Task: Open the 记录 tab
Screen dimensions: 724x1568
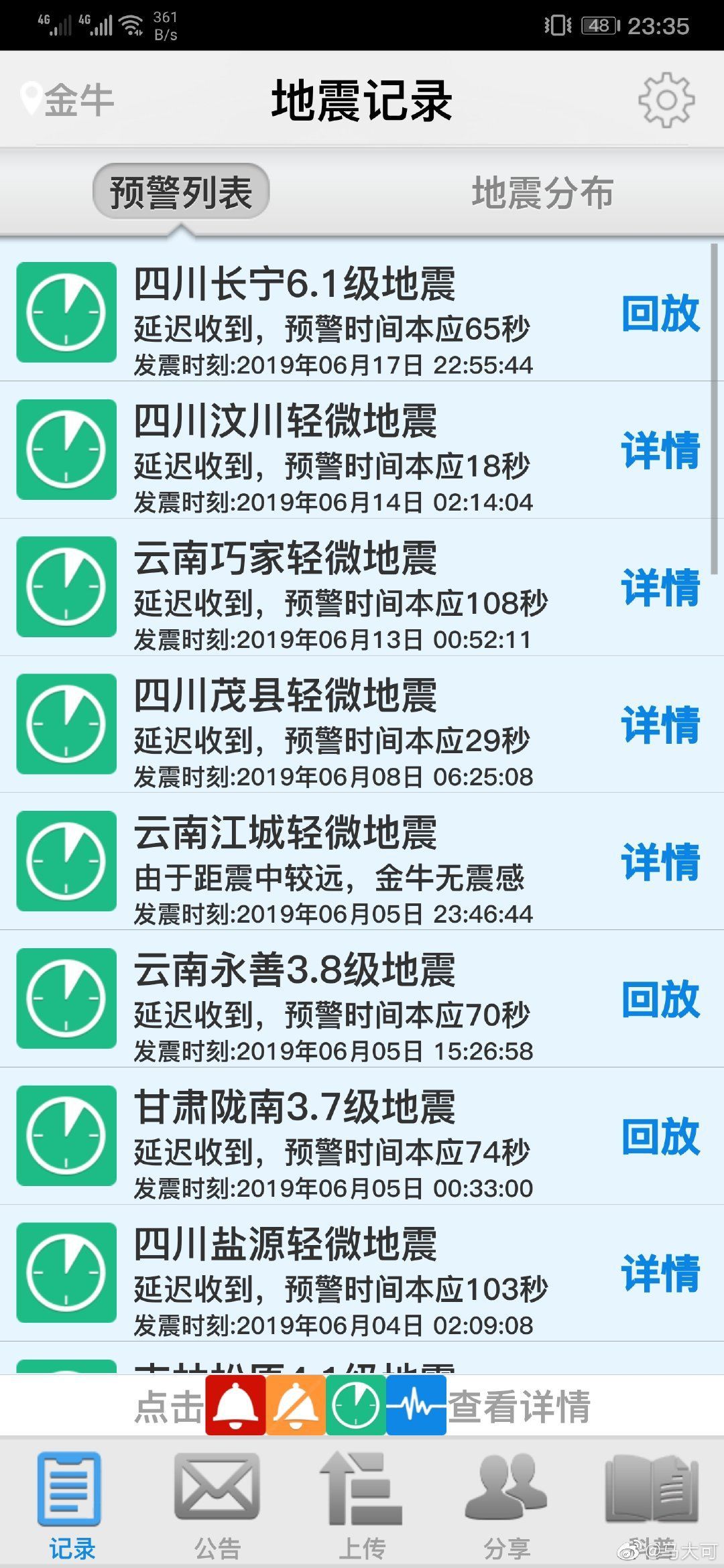Action: (71, 1504)
